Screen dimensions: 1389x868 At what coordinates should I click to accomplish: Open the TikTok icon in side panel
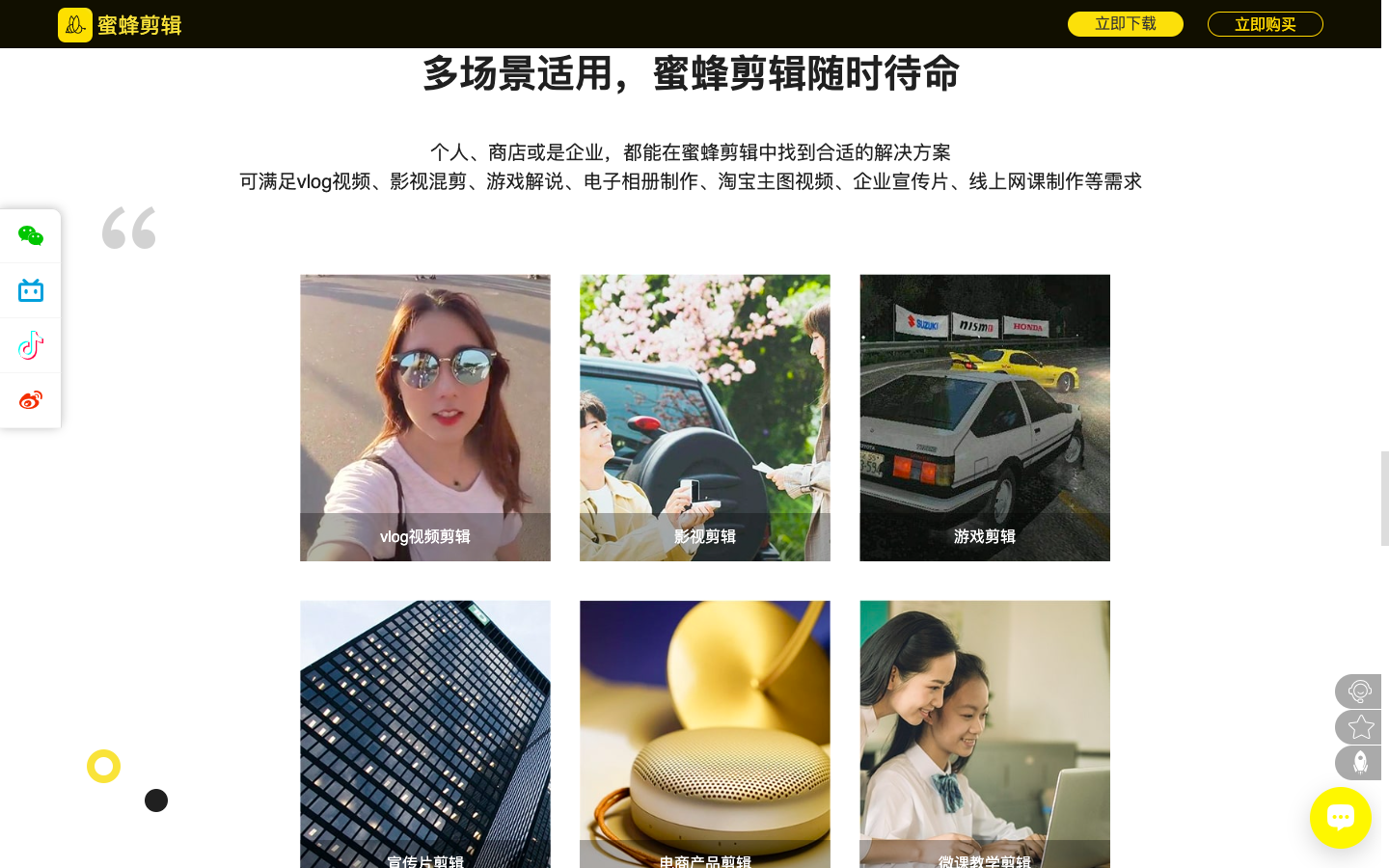pos(31,345)
